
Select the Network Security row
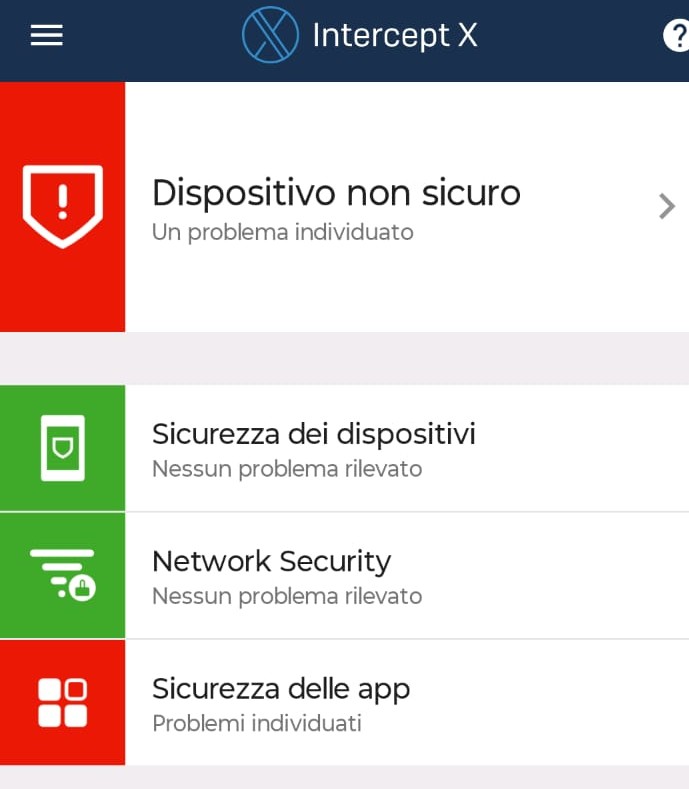[x=344, y=576]
